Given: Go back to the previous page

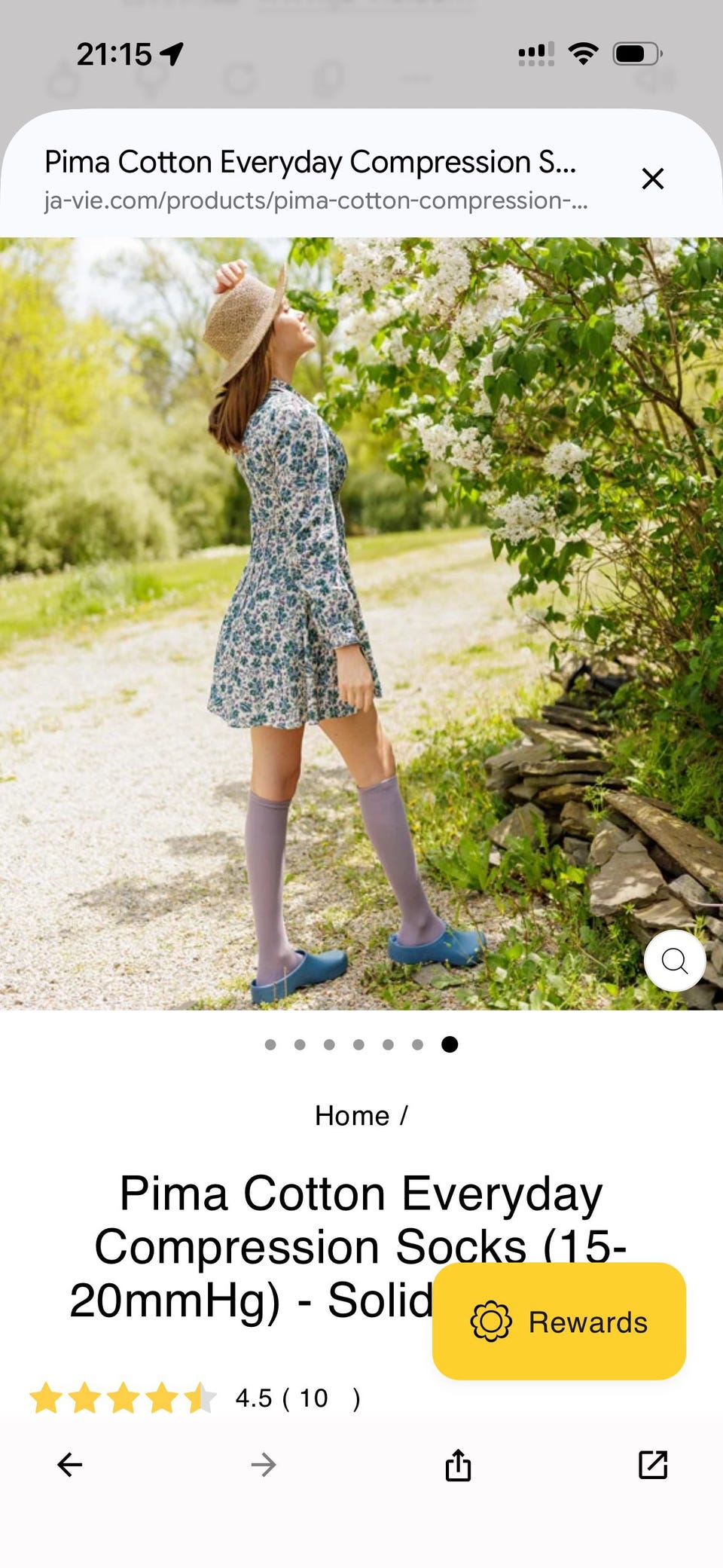Looking at the screenshot, I should tap(70, 1464).
